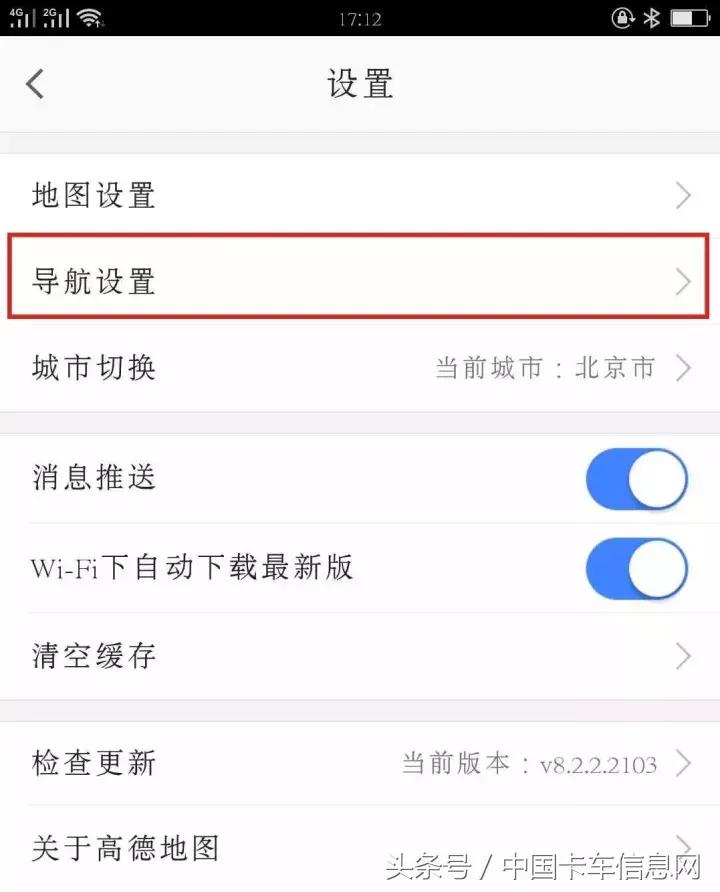Open 导航设置 using the right arrow

coord(682,283)
